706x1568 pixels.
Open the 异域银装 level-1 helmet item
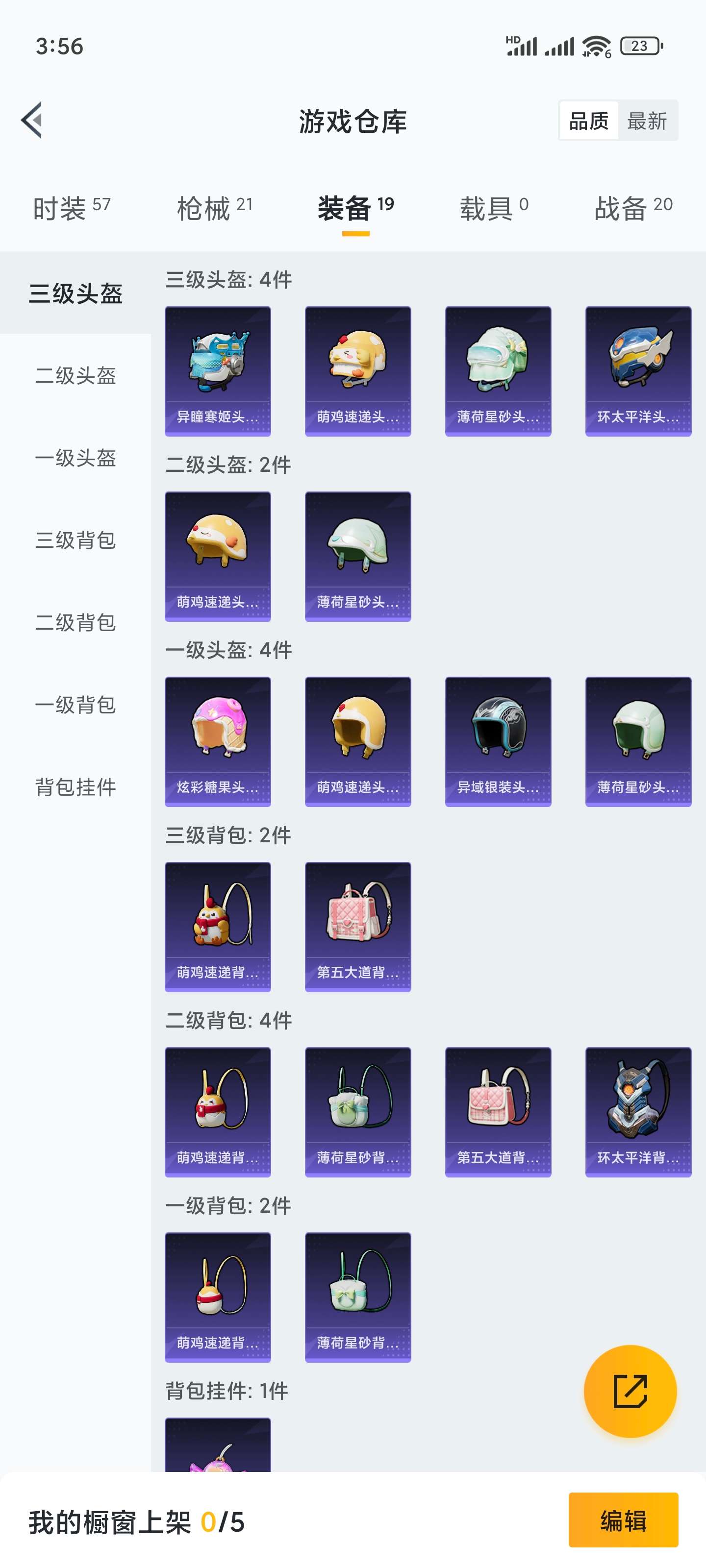point(498,740)
